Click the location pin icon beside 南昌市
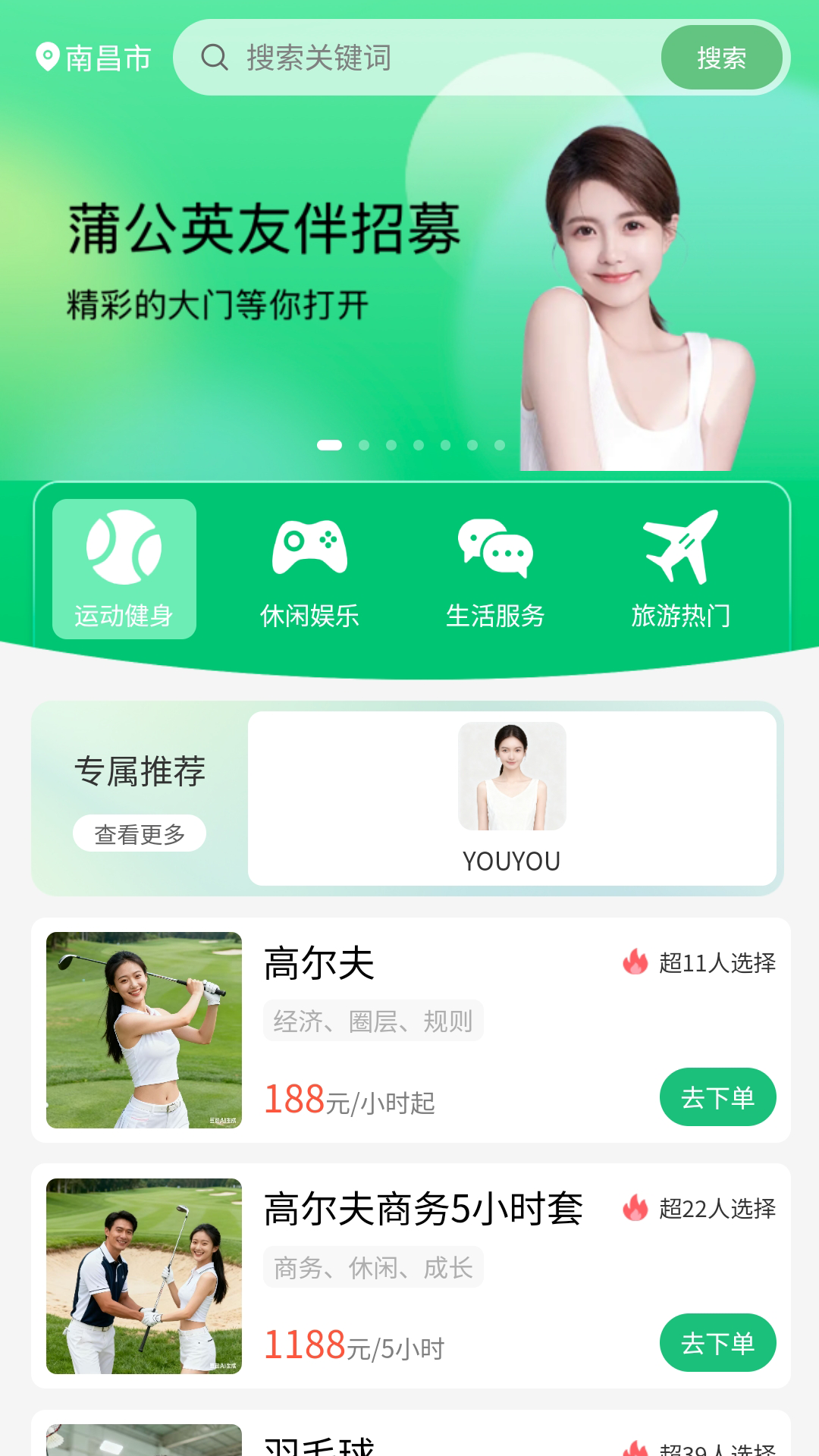The height and width of the screenshot is (1456, 819). pos(48,55)
